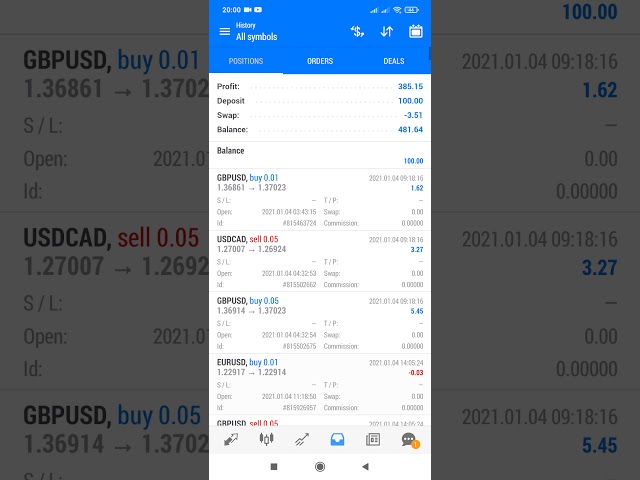Screen dimensions: 640x480
Task: Change history sort order
Action: (x=387, y=31)
